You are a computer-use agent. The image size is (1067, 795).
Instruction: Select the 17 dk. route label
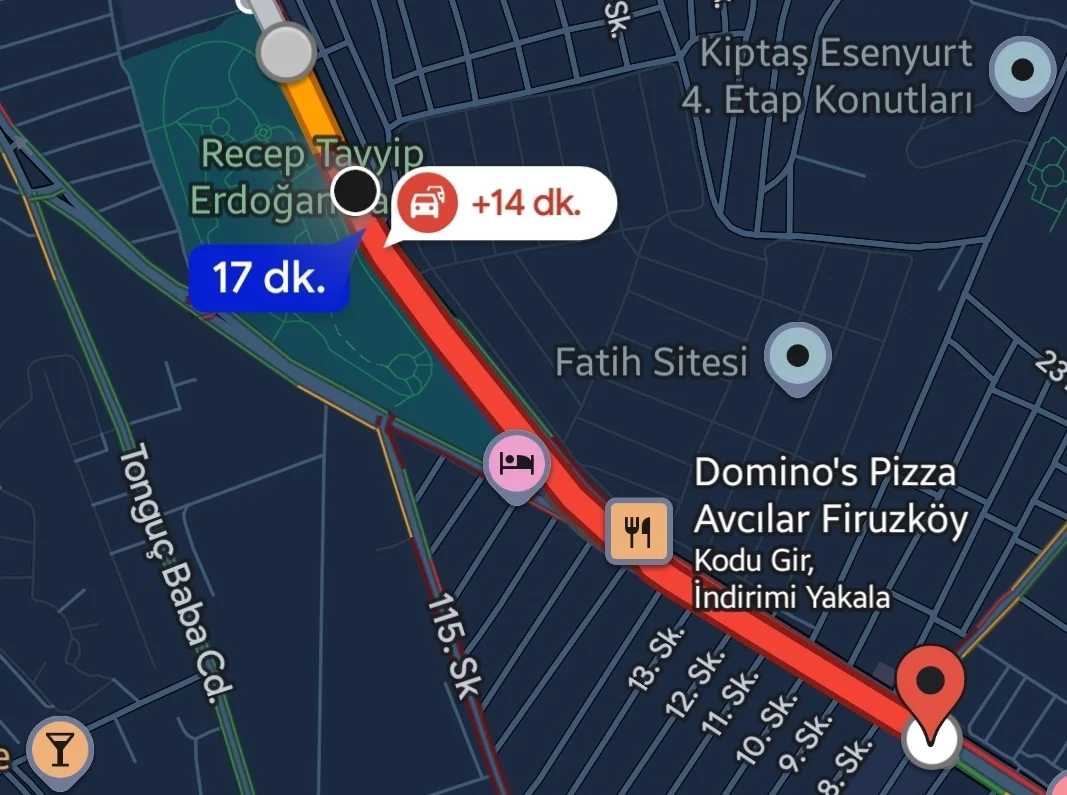(x=270, y=276)
